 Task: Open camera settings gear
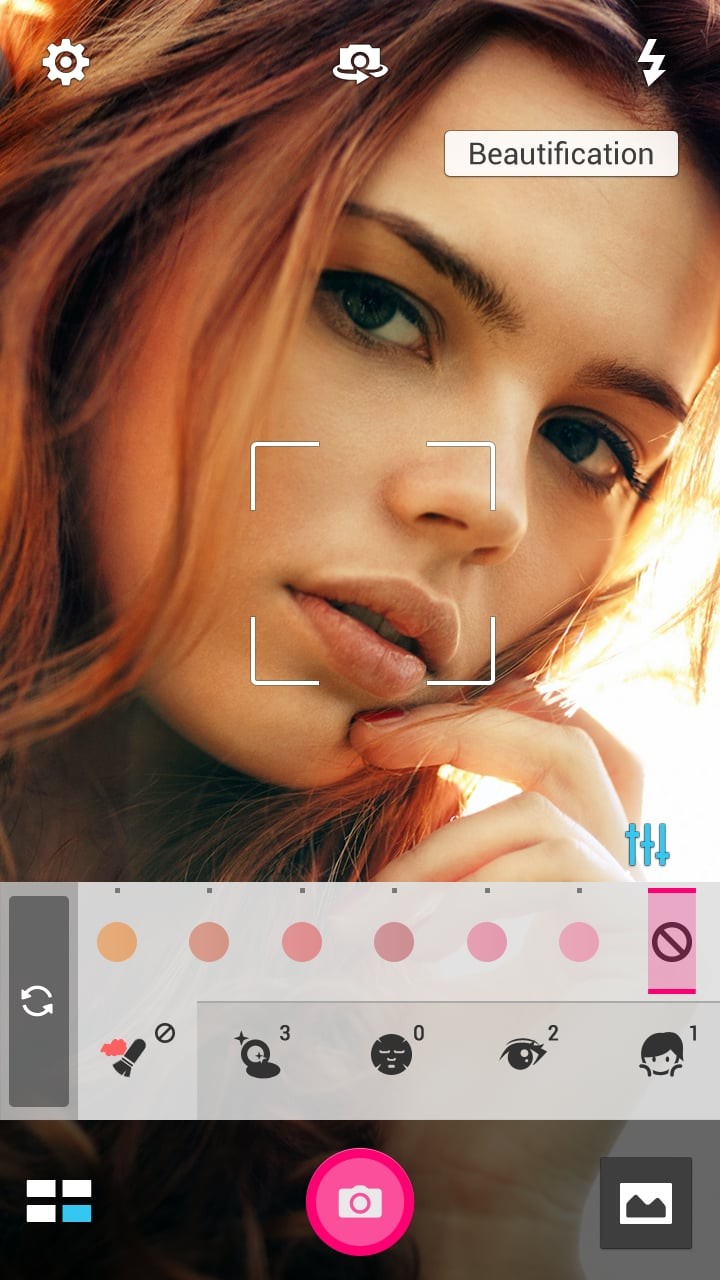66,63
